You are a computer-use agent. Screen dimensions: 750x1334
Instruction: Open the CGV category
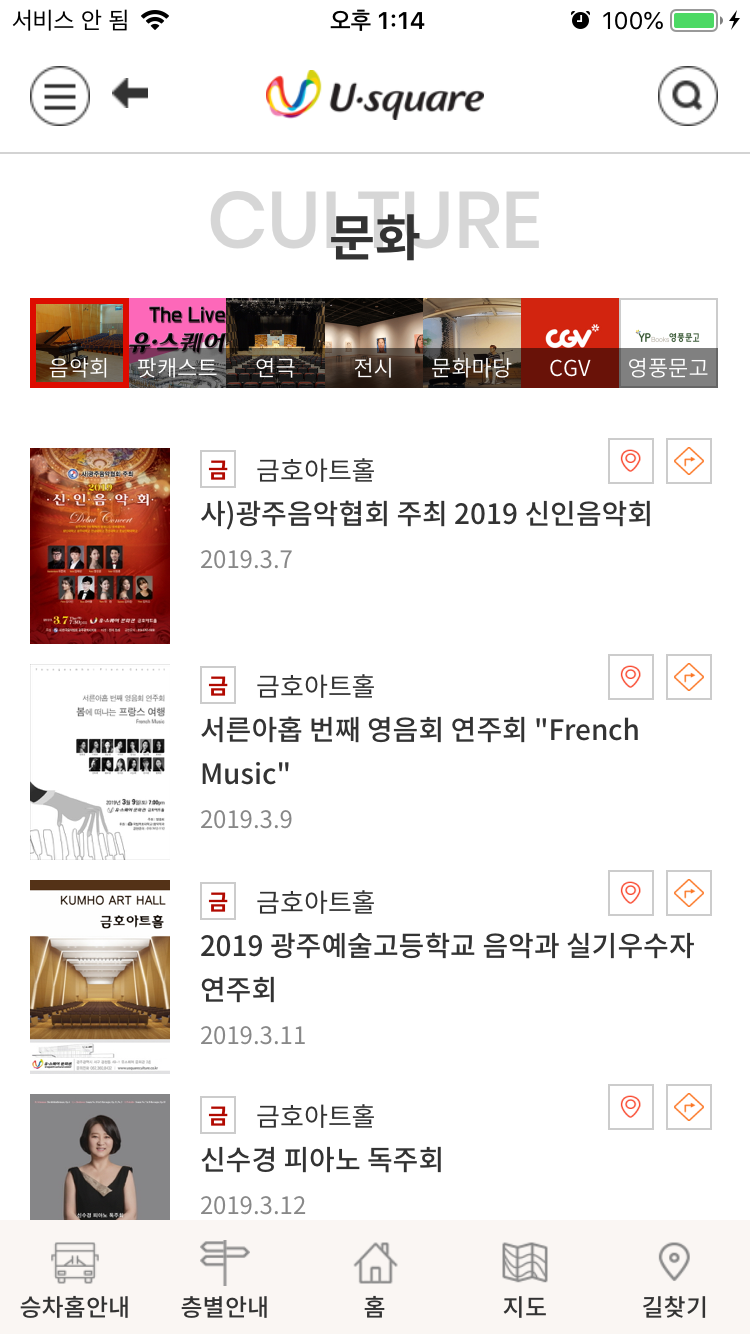570,343
